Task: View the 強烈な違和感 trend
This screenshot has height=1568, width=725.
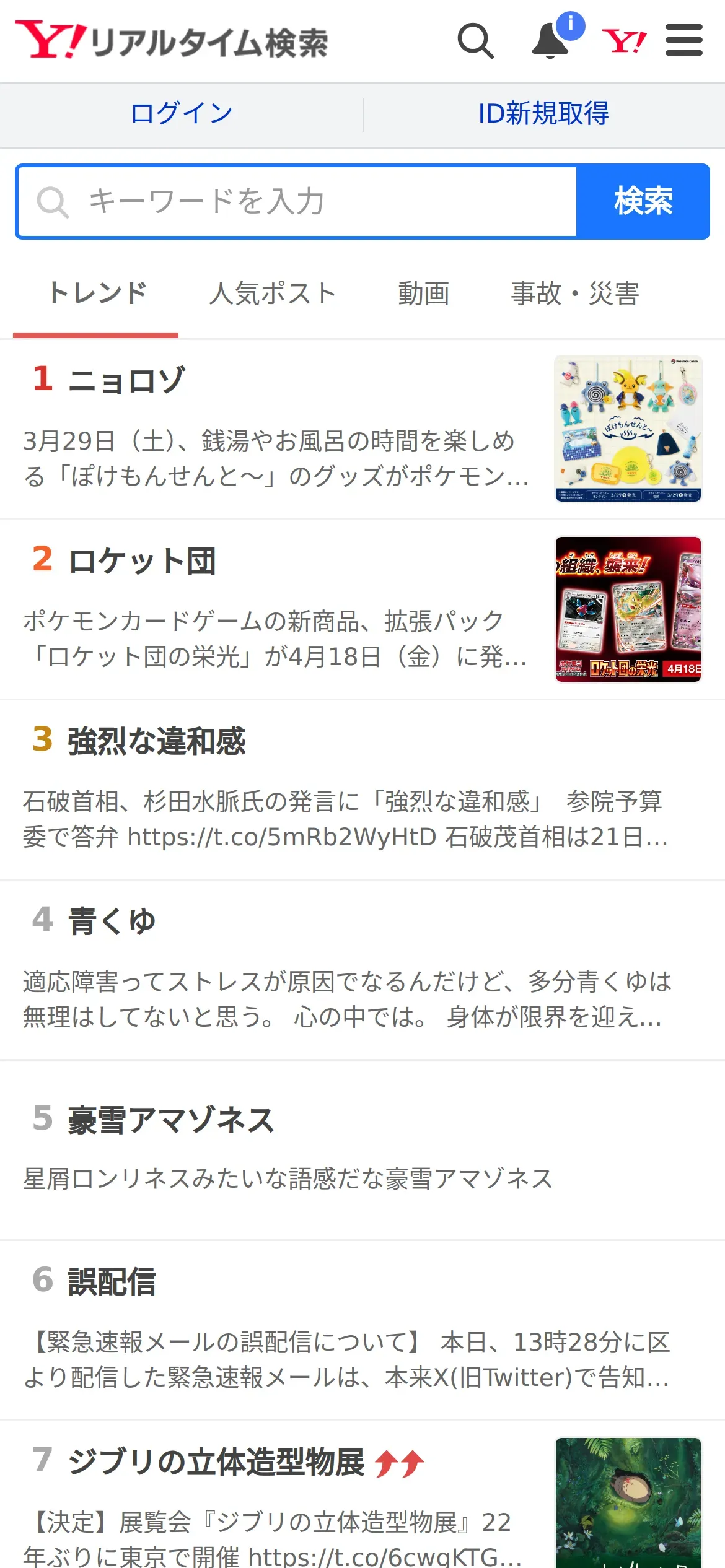Action: (x=156, y=741)
